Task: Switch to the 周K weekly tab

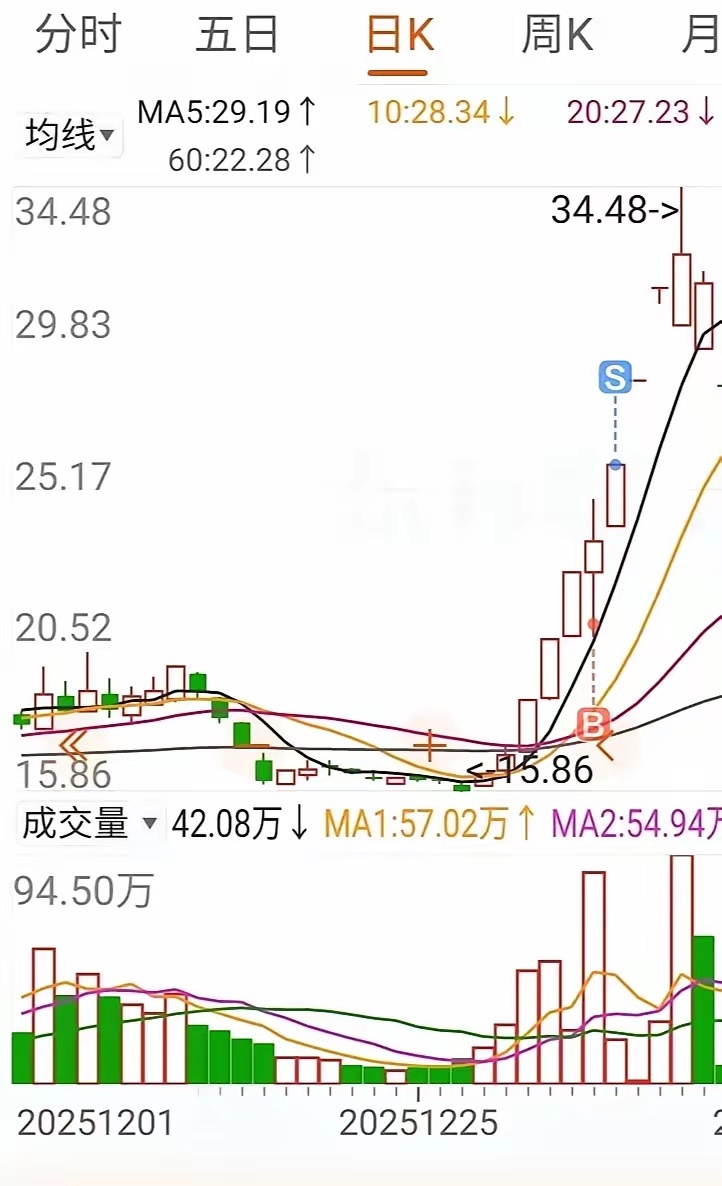Action: coord(557,36)
